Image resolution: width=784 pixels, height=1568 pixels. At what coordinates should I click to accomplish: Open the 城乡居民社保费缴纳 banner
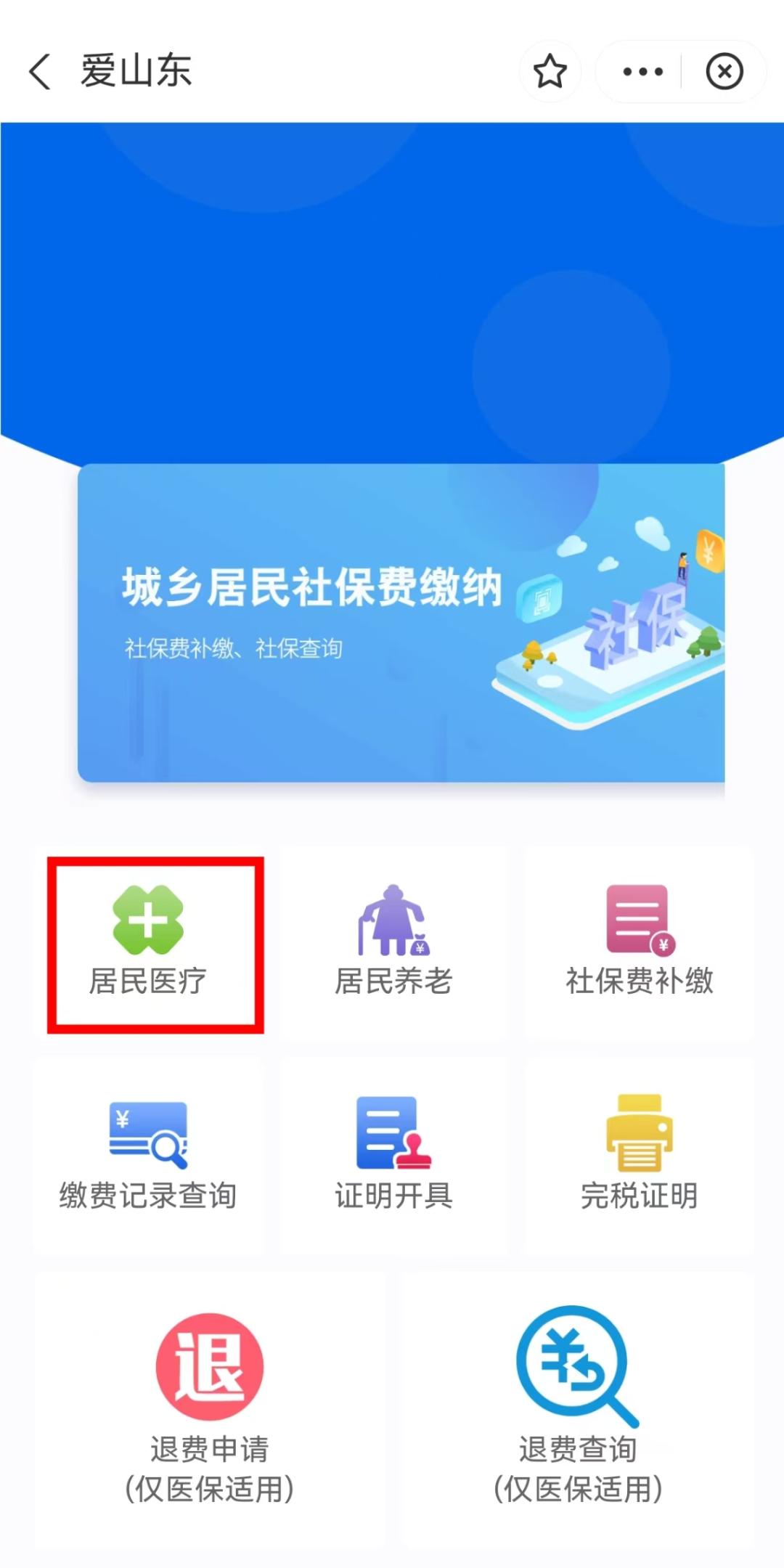pyautogui.click(x=401, y=623)
